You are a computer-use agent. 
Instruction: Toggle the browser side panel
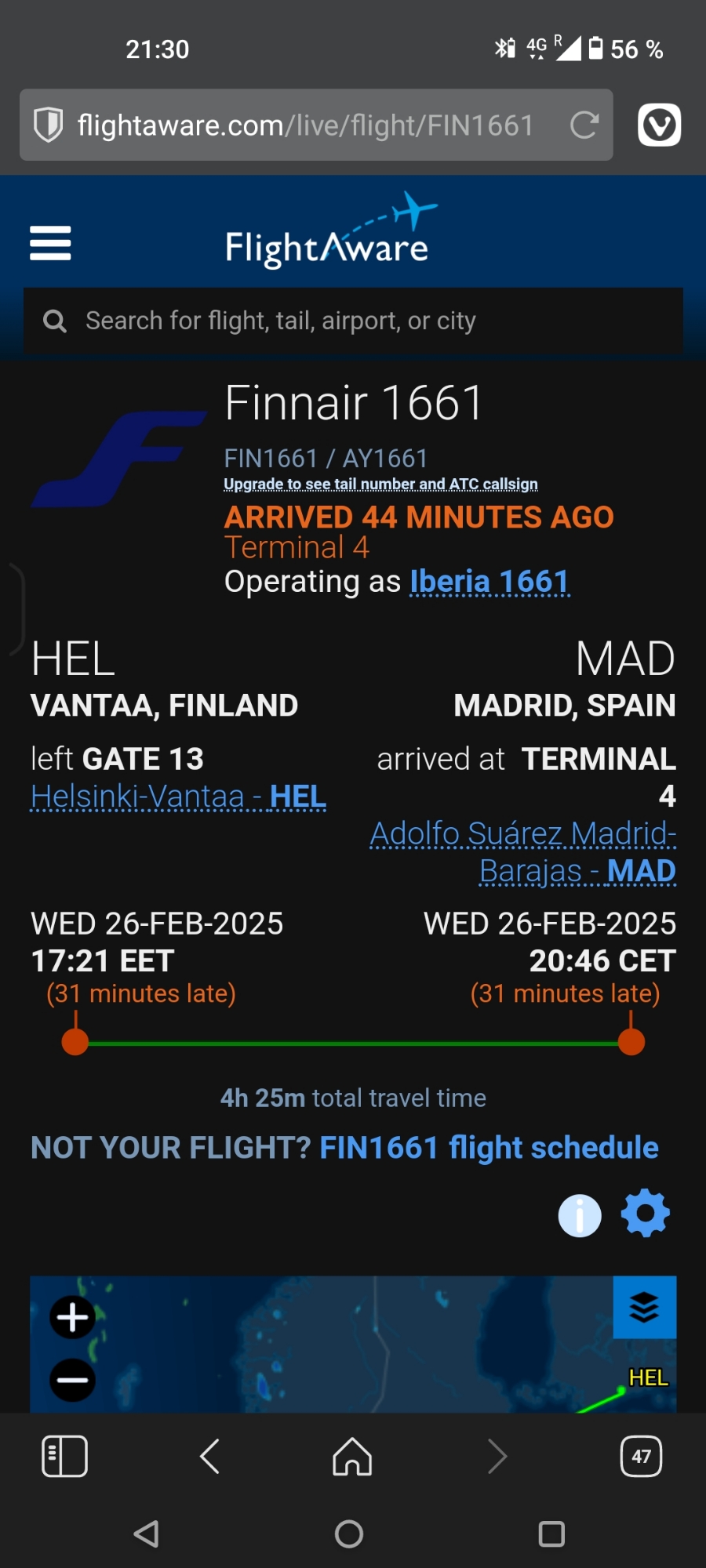click(64, 1457)
